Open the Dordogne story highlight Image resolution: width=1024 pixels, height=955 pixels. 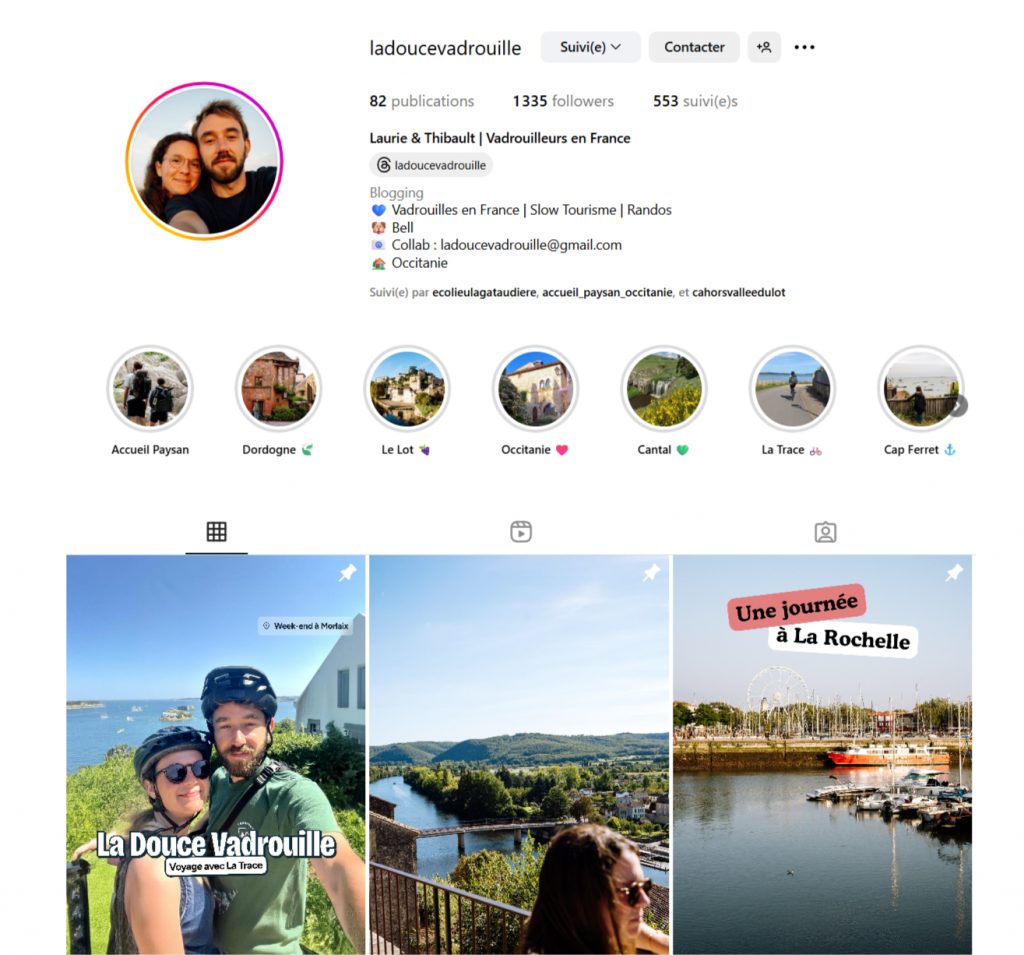pos(278,389)
